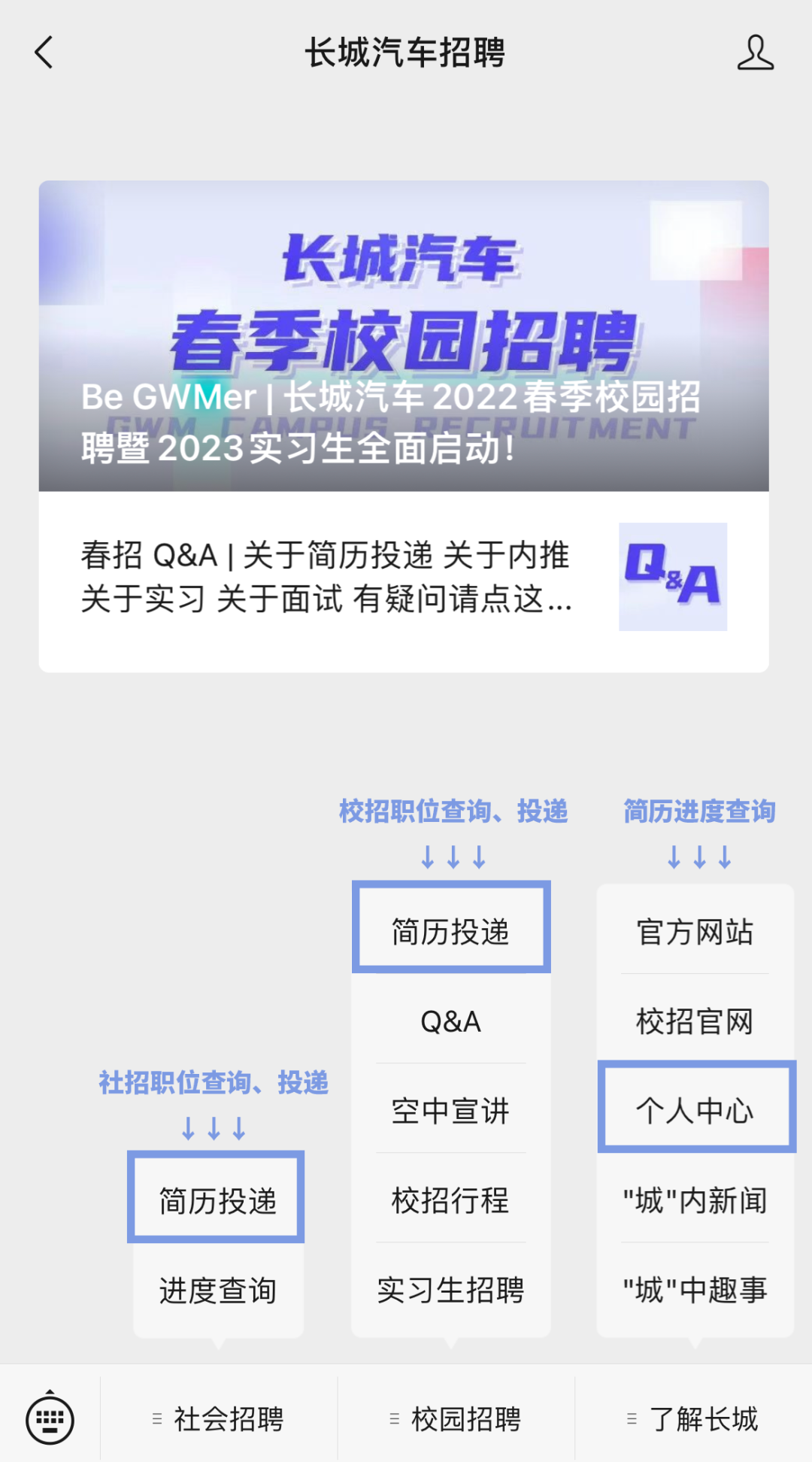This screenshot has width=812, height=1462.
Task: Select 个人中心 menu item
Action: click(x=695, y=1111)
